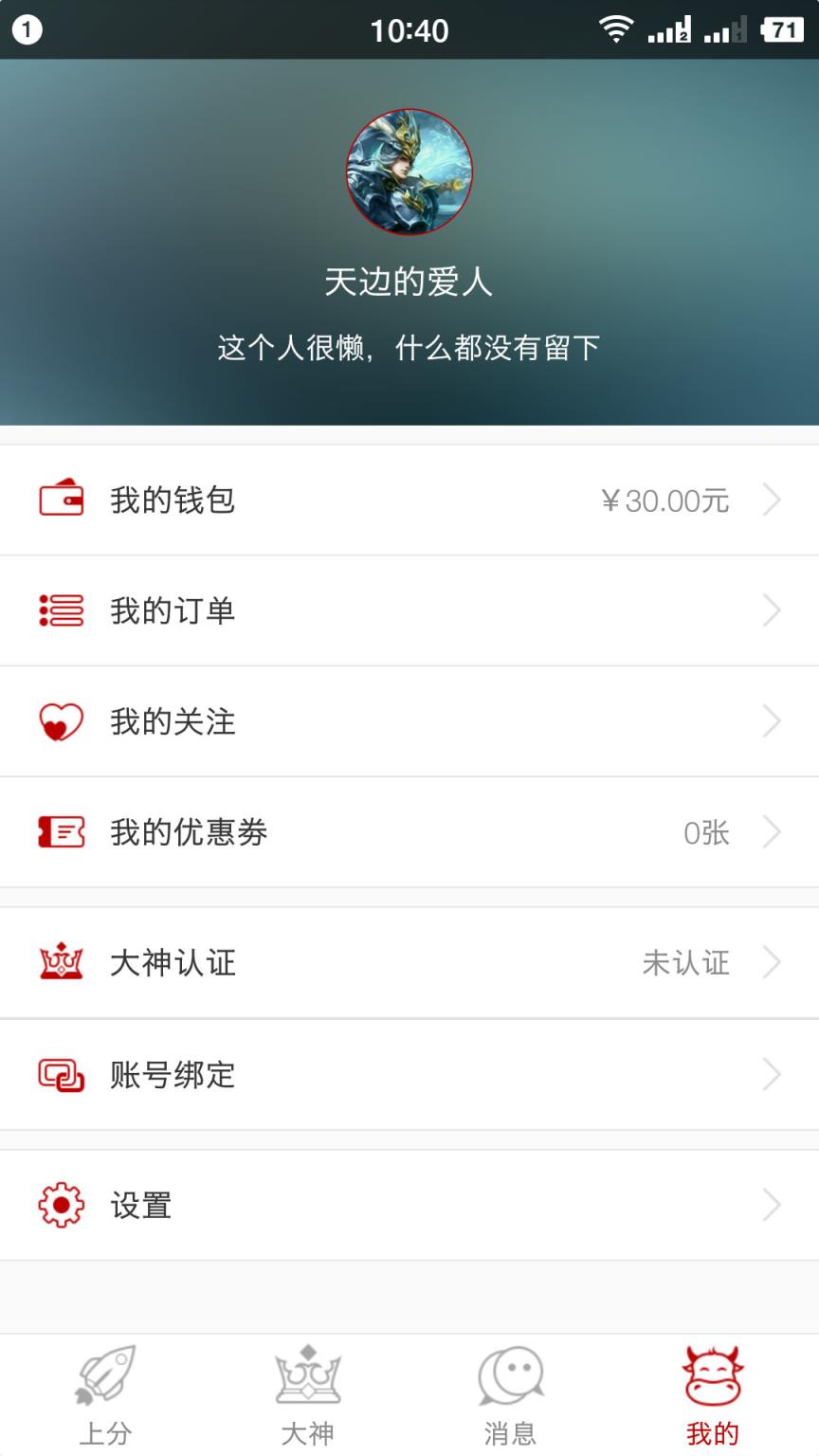Expand the 我的钱包 row chevron
The height and width of the screenshot is (1456, 819).
773,500
